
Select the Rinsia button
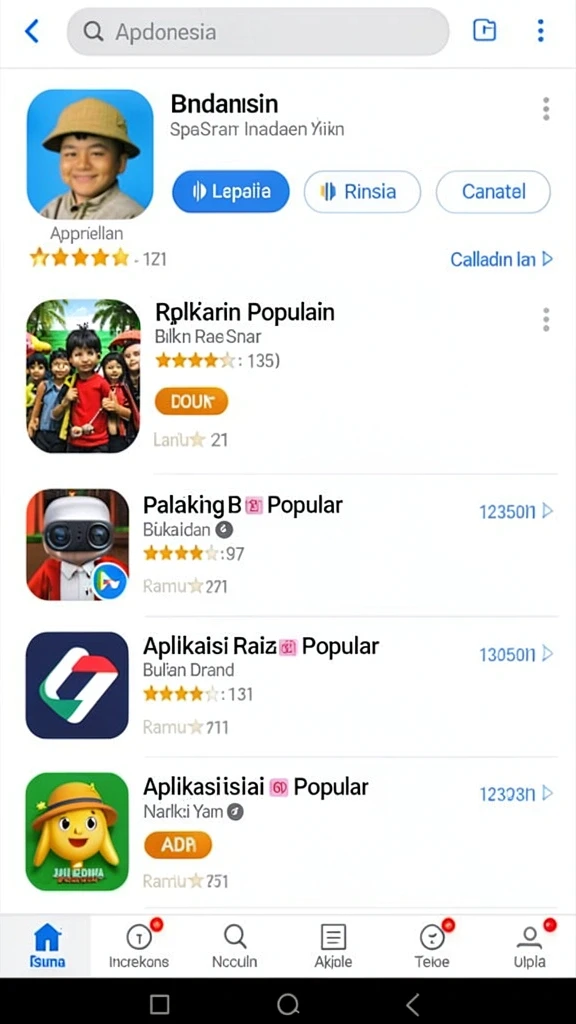pyautogui.click(x=362, y=191)
